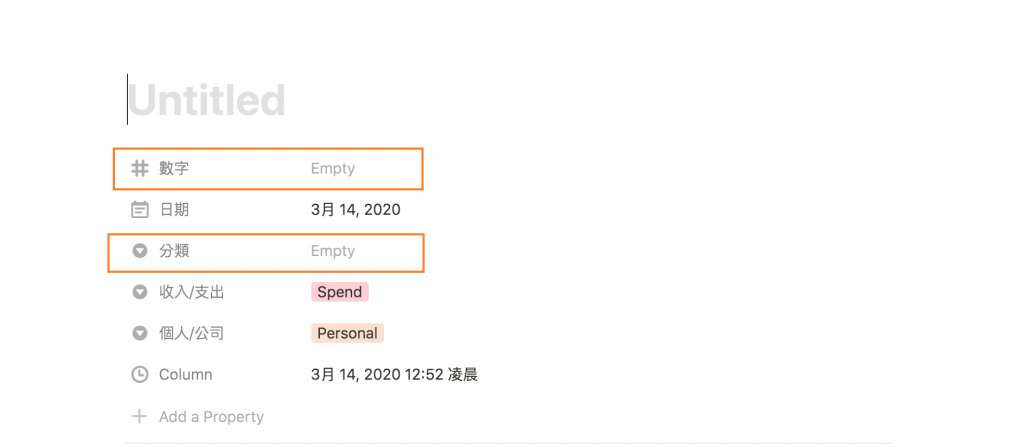Change the 個人/公司 Personal tag
The image size is (1024, 447).
click(x=347, y=333)
